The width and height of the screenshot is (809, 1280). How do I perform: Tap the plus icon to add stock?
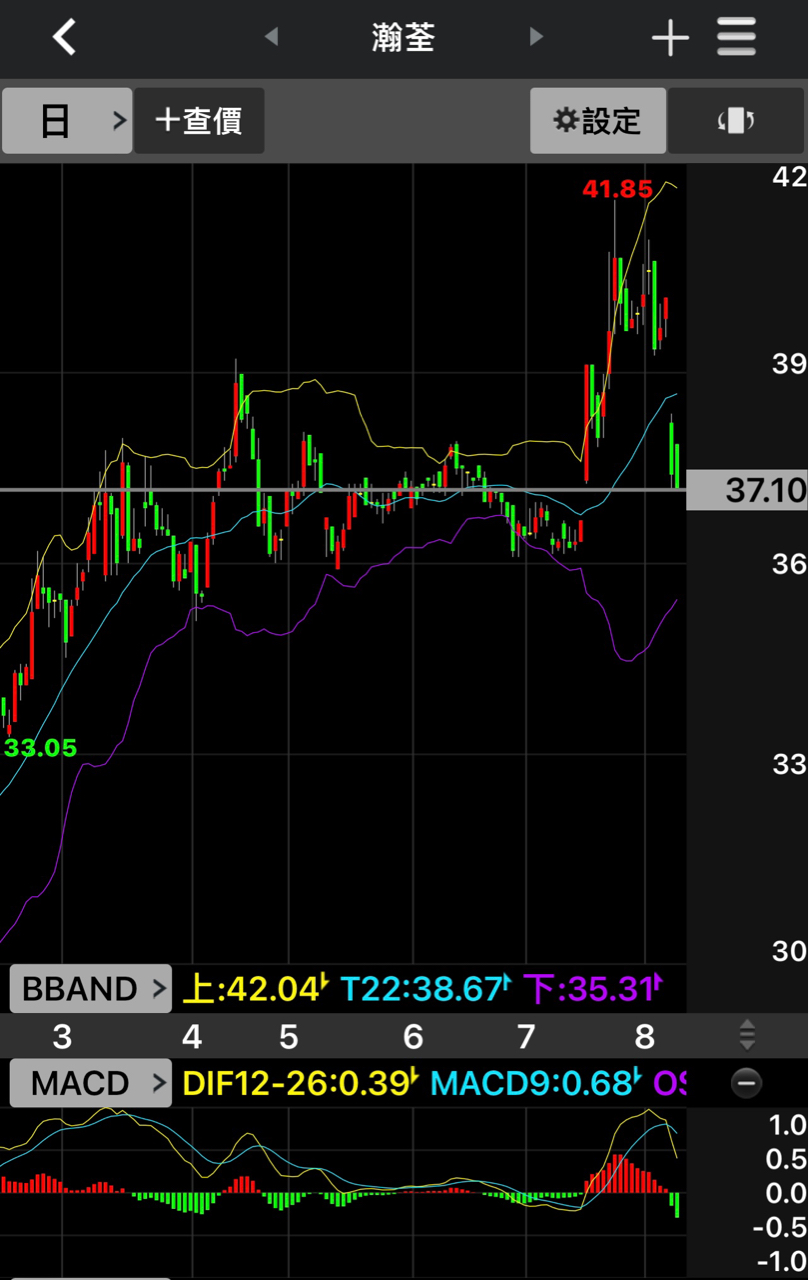click(670, 38)
